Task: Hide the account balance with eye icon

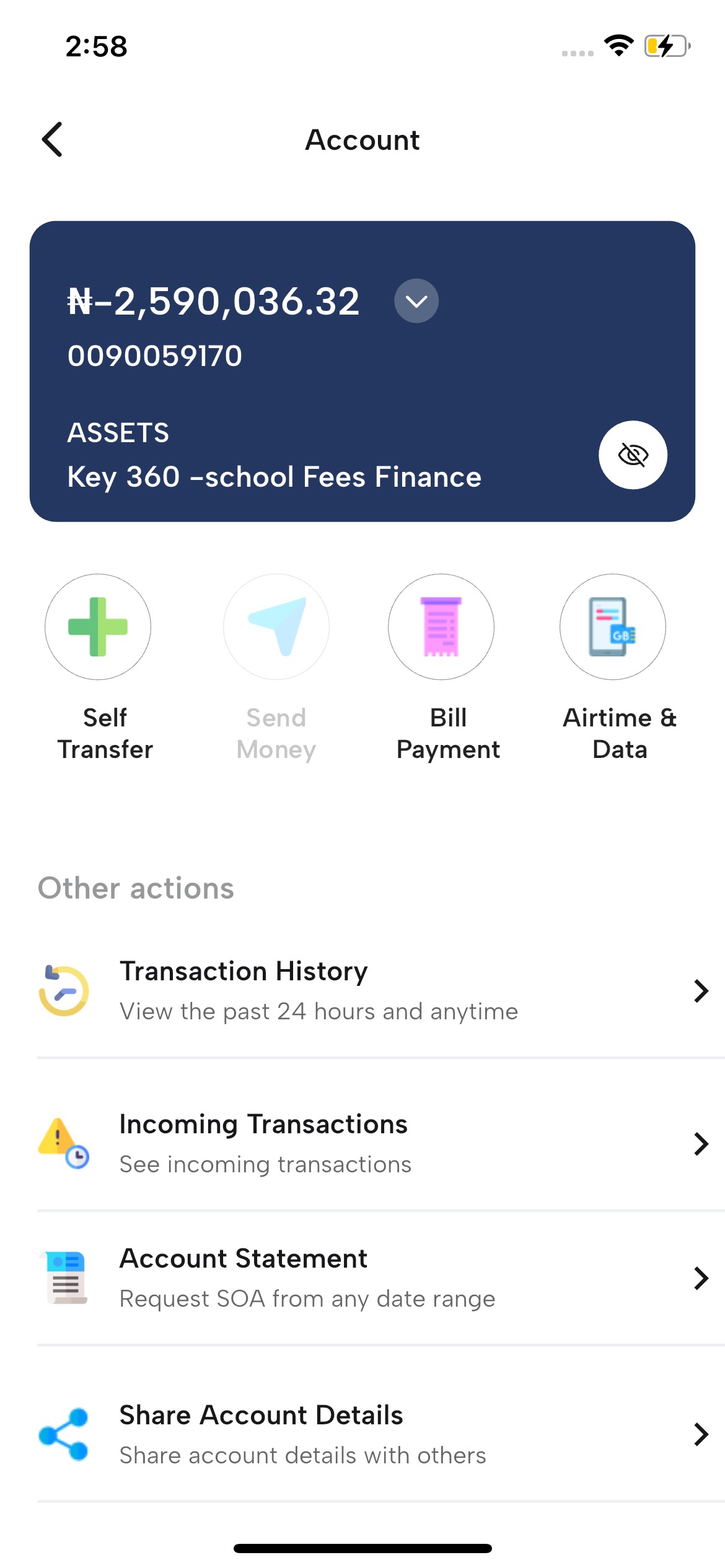Action: click(x=633, y=455)
